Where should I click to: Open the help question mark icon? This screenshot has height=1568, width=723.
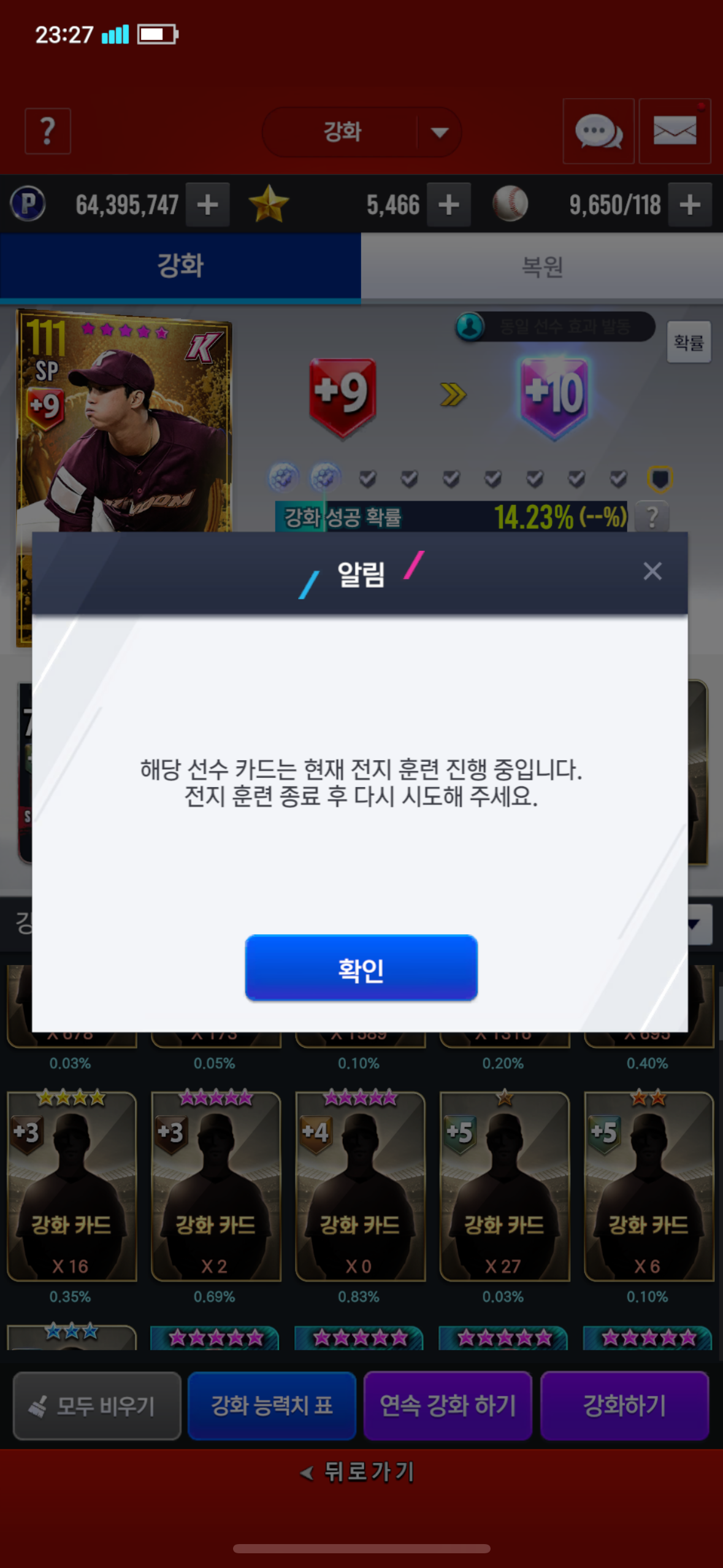(48, 131)
